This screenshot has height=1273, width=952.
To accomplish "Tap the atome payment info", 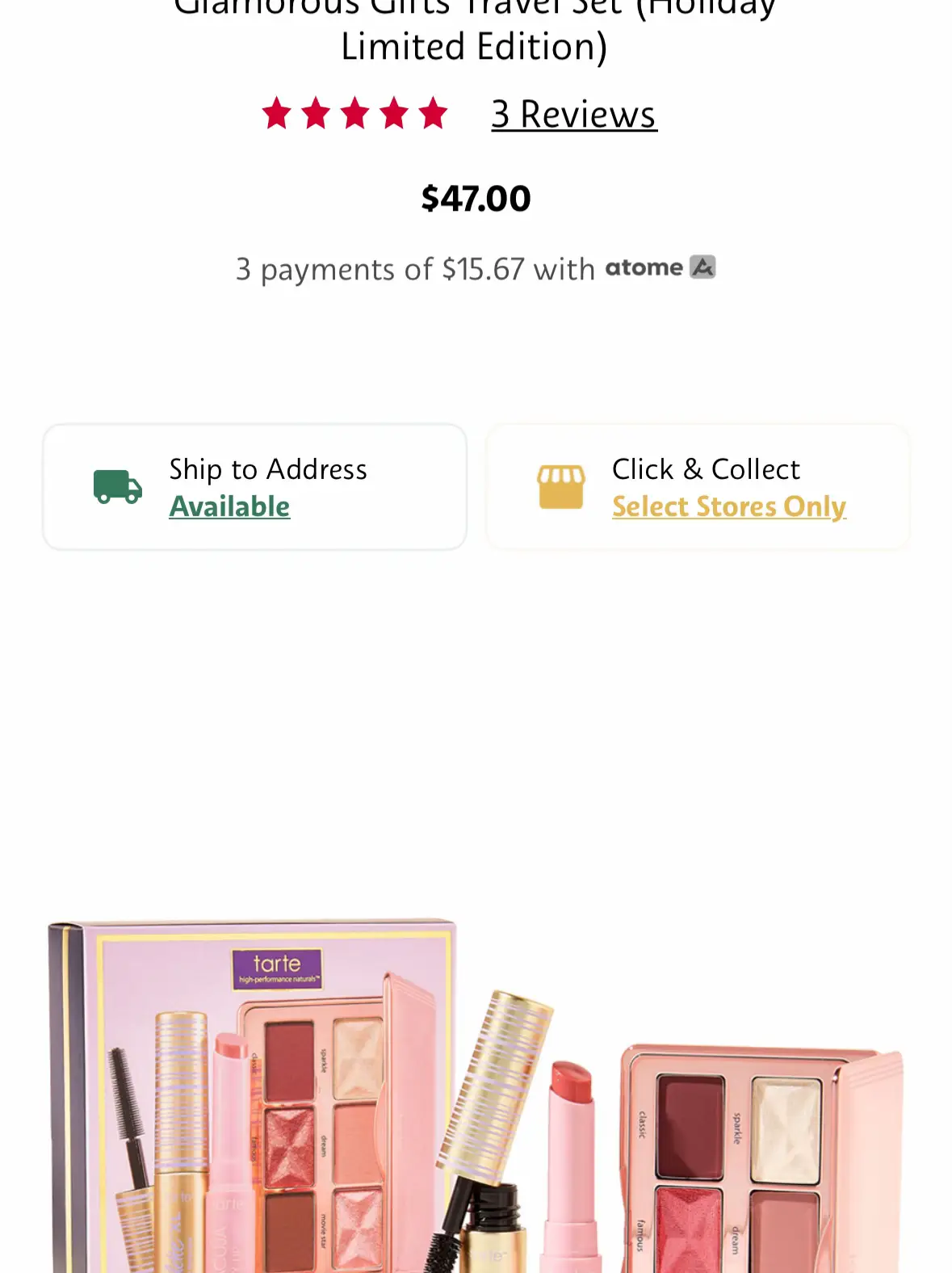I will [660, 268].
